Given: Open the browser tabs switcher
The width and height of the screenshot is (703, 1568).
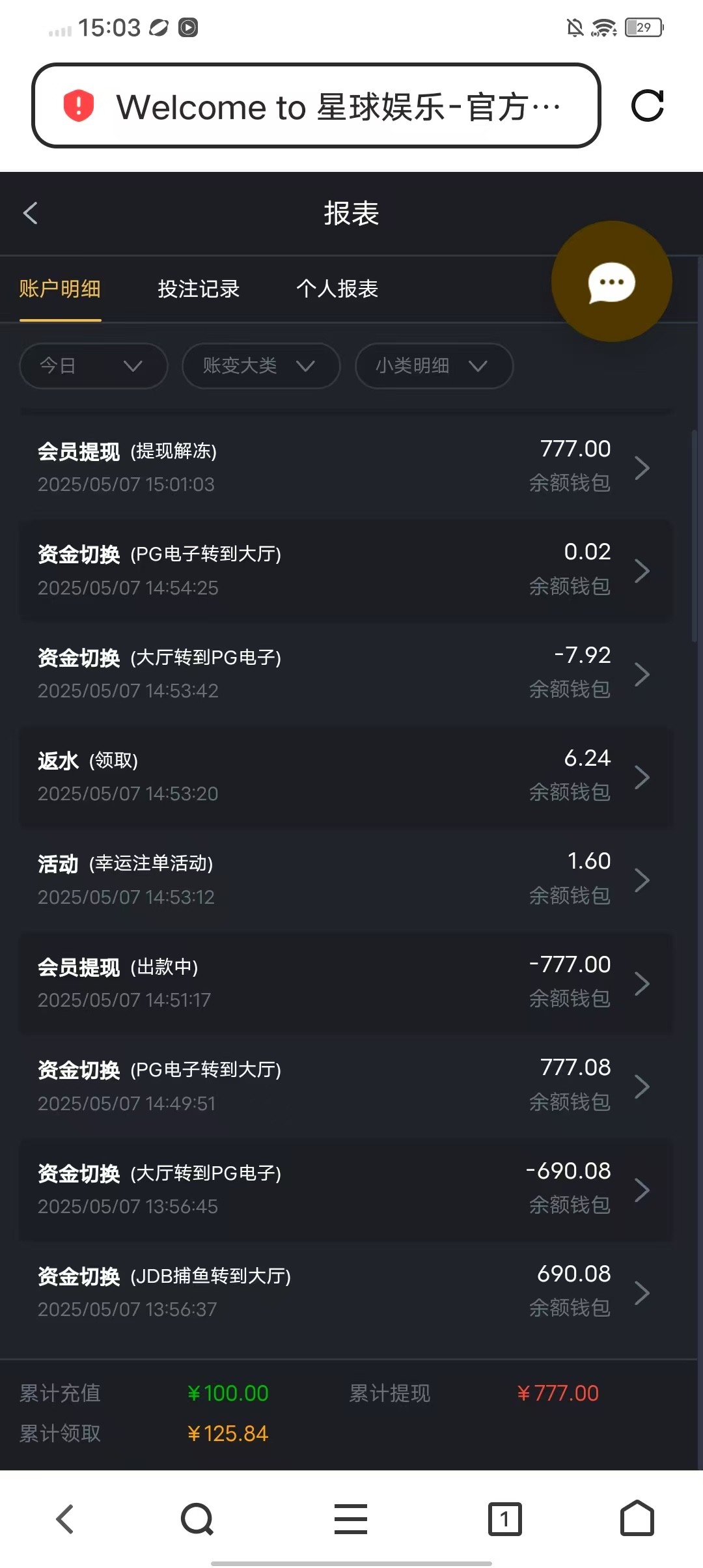Looking at the screenshot, I should 504,1519.
